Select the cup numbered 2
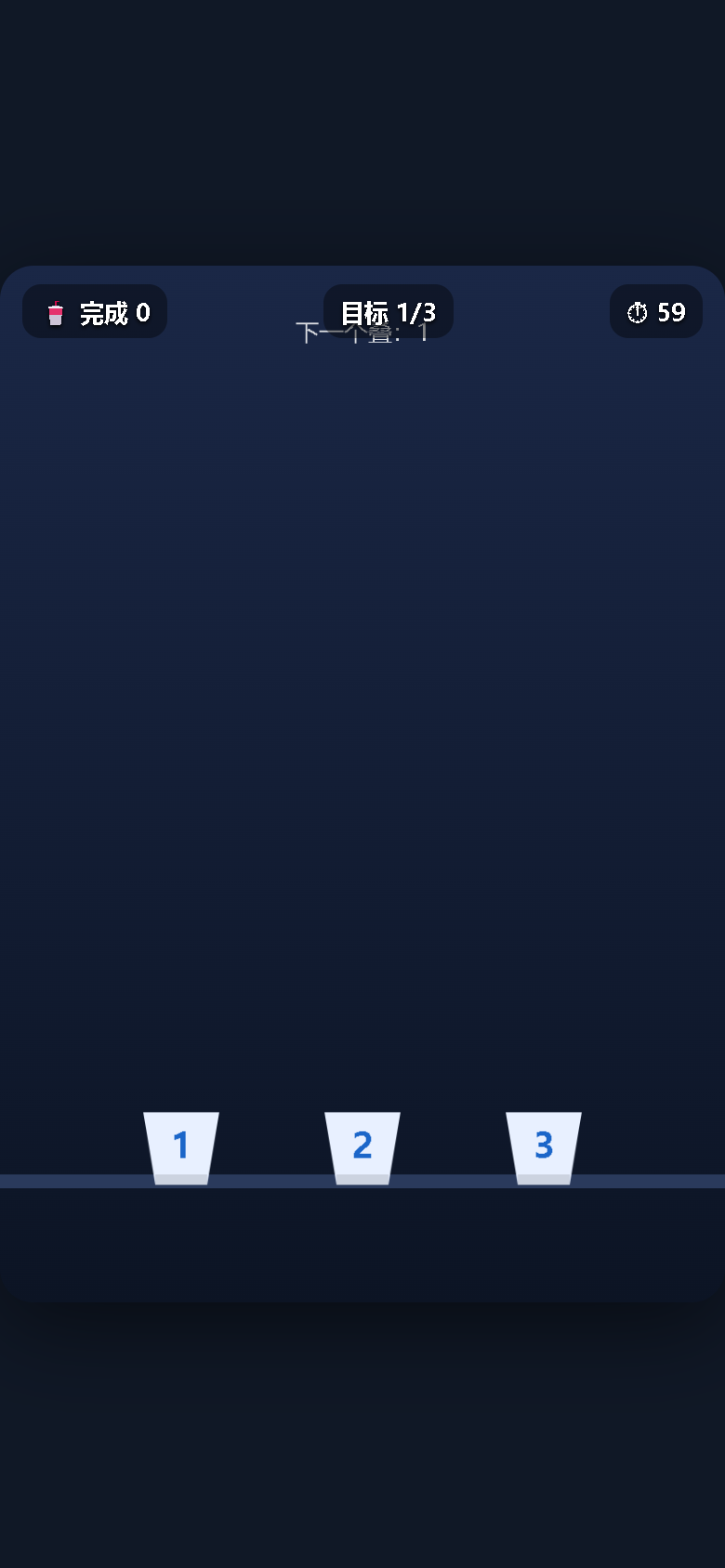 coord(362,1148)
